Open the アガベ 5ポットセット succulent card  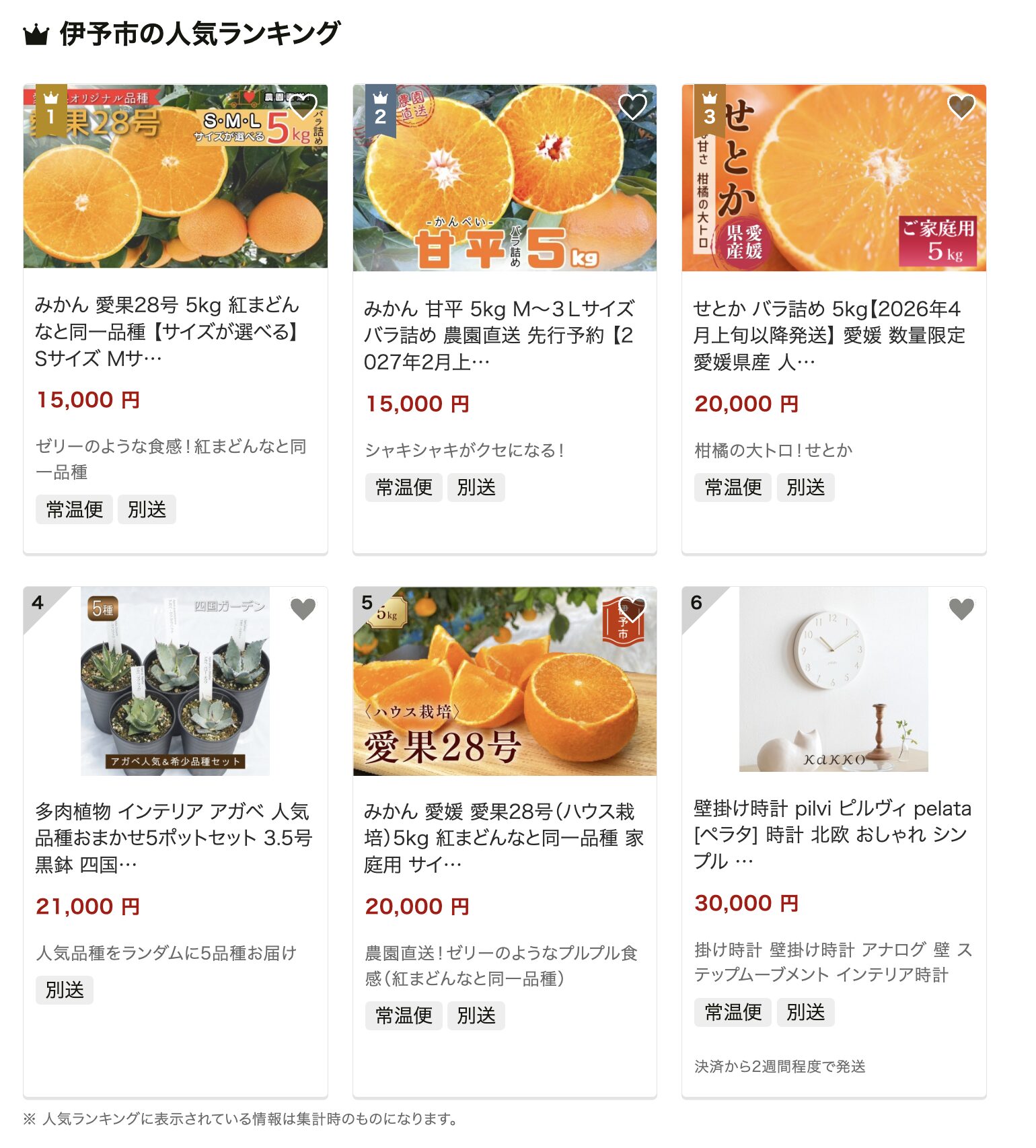pyautogui.click(x=173, y=837)
